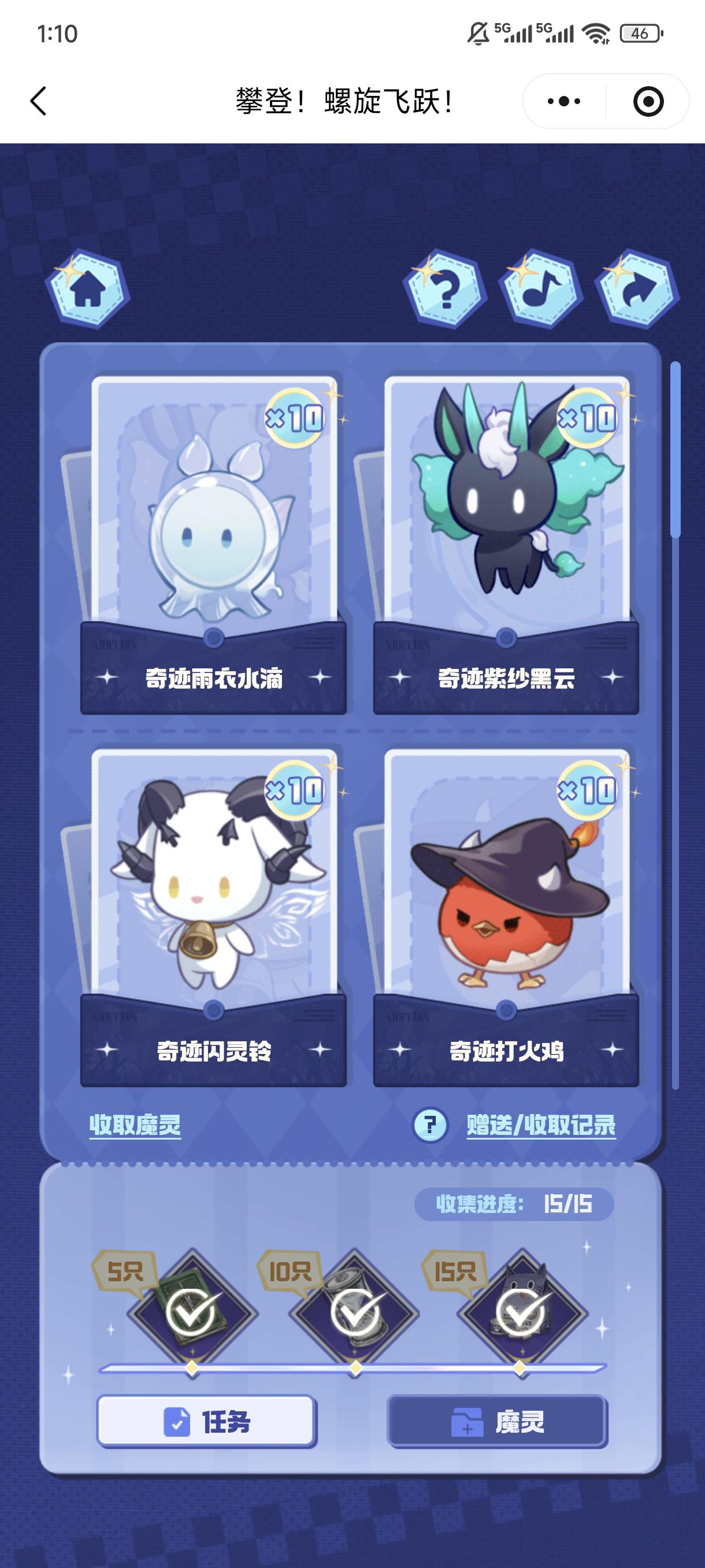Open the mini program more options menu
The height and width of the screenshot is (1568, 705).
click(564, 101)
